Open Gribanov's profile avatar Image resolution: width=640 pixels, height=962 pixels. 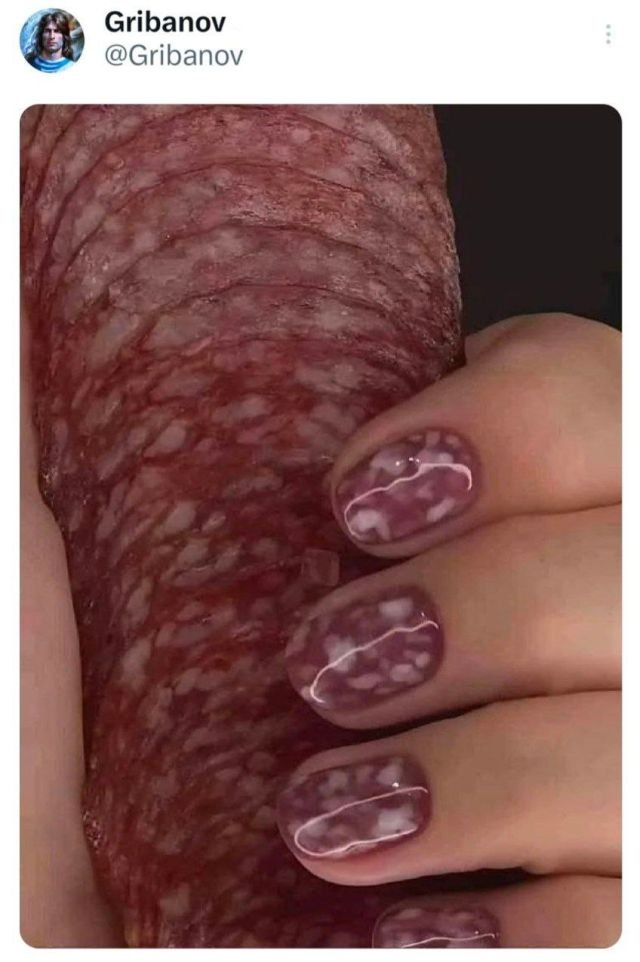click(52, 41)
